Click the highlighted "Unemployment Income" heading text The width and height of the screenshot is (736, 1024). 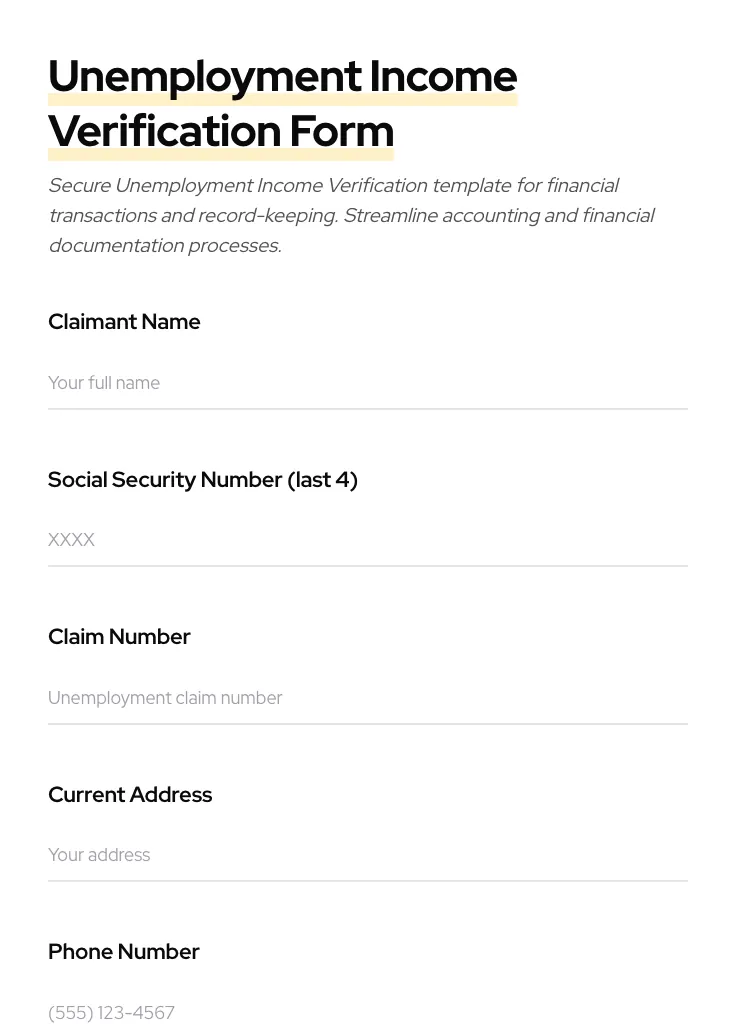(x=282, y=76)
